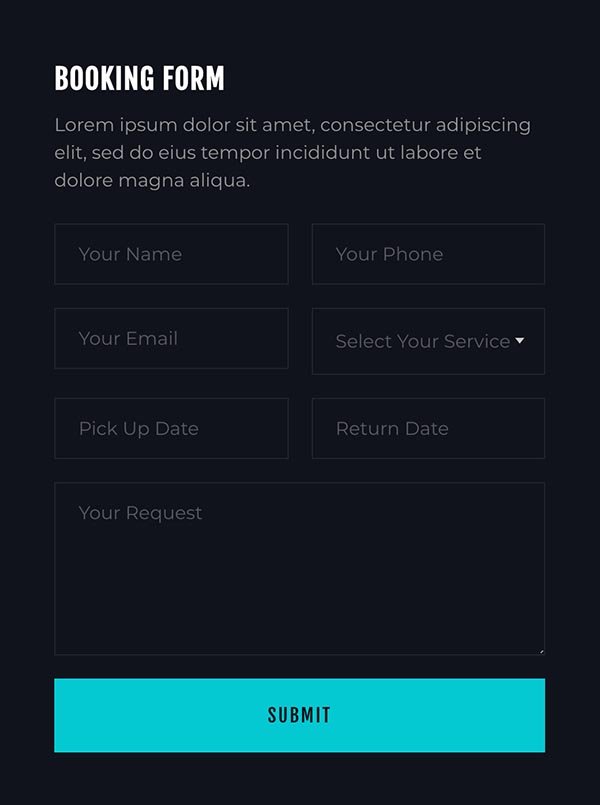Viewport: 600px width, 805px height.
Task: Focus the Your Phone input
Action: pyautogui.click(x=428, y=254)
